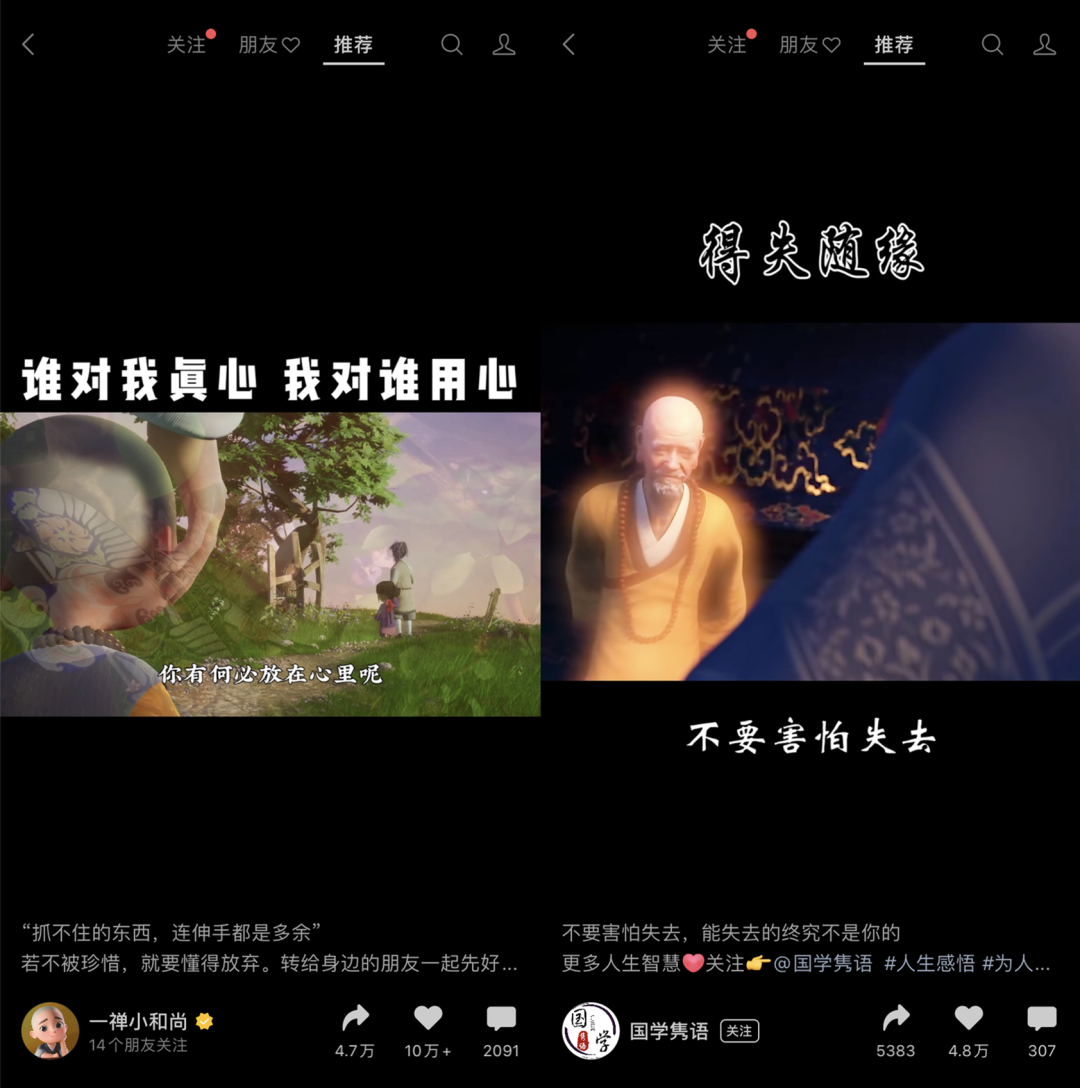The image size is (1080, 1088).
Task: Like the 国学隽语 video
Action: [968, 1019]
